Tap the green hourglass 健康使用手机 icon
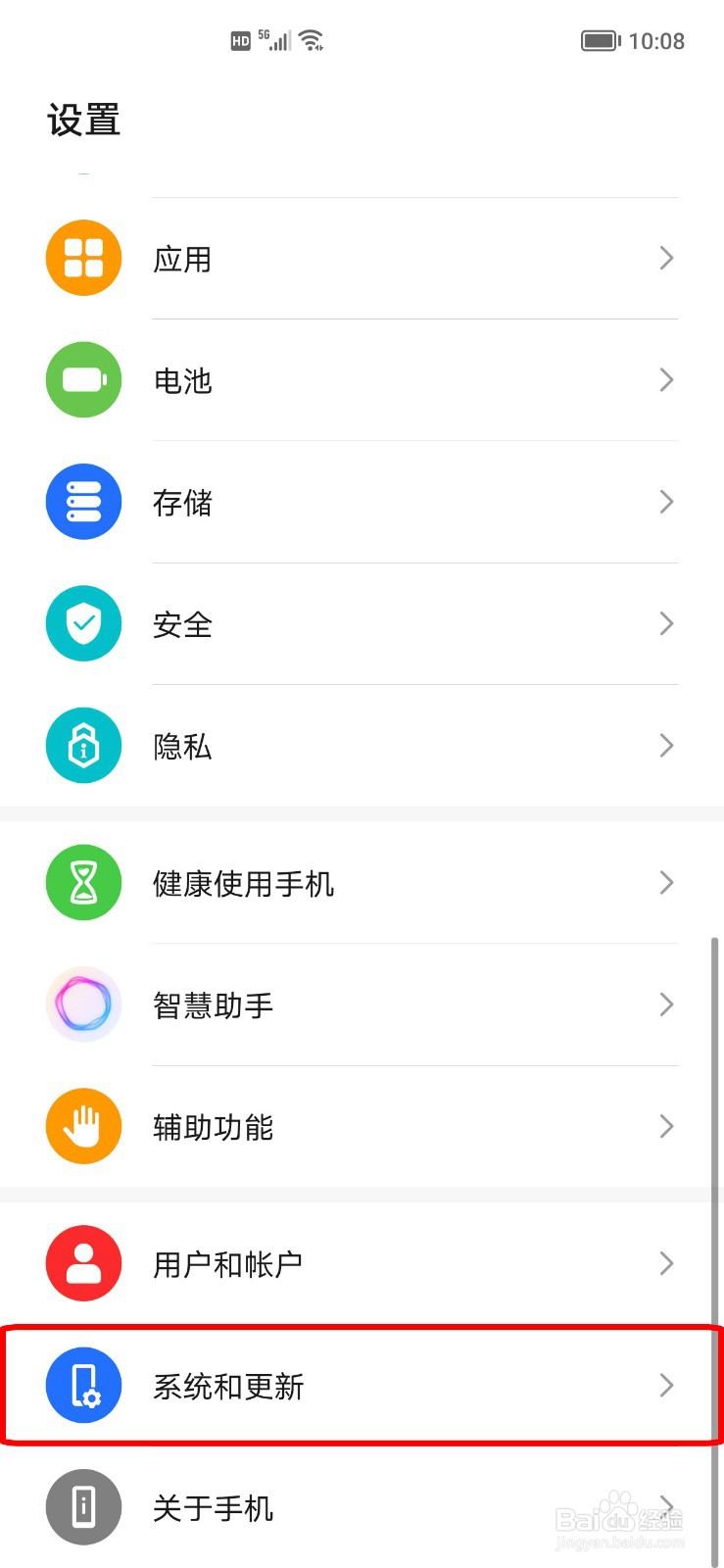724x1568 pixels. (83, 882)
